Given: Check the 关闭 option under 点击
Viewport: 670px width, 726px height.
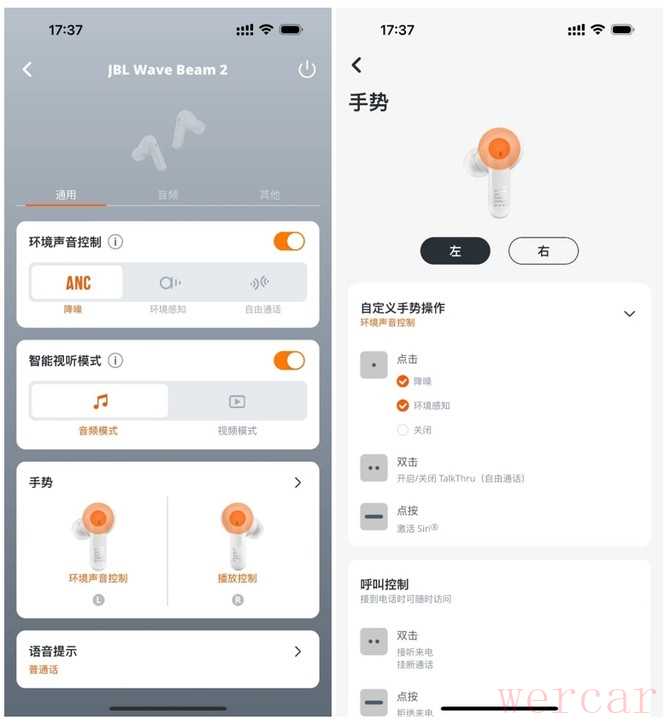Looking at the screenshot, I should 403,430.
